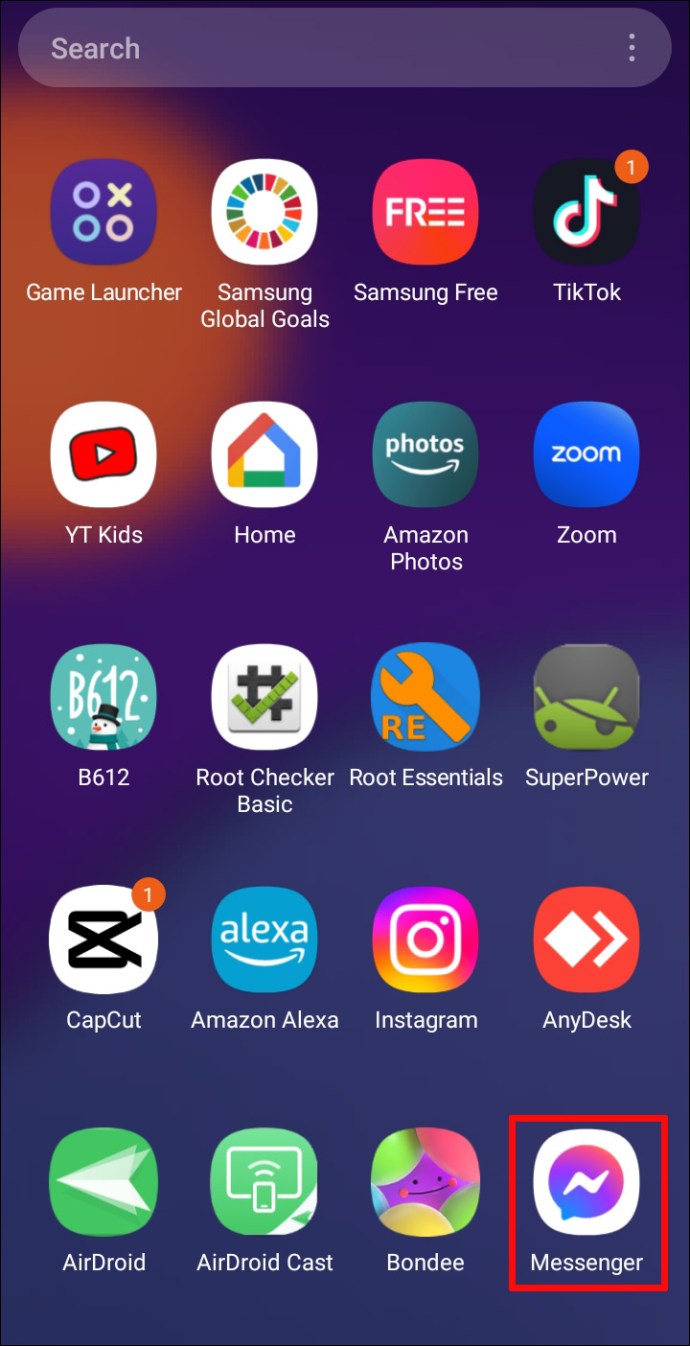690x1346 pixels.
Task: Start the Zoom app
Action: pos(587,454)
